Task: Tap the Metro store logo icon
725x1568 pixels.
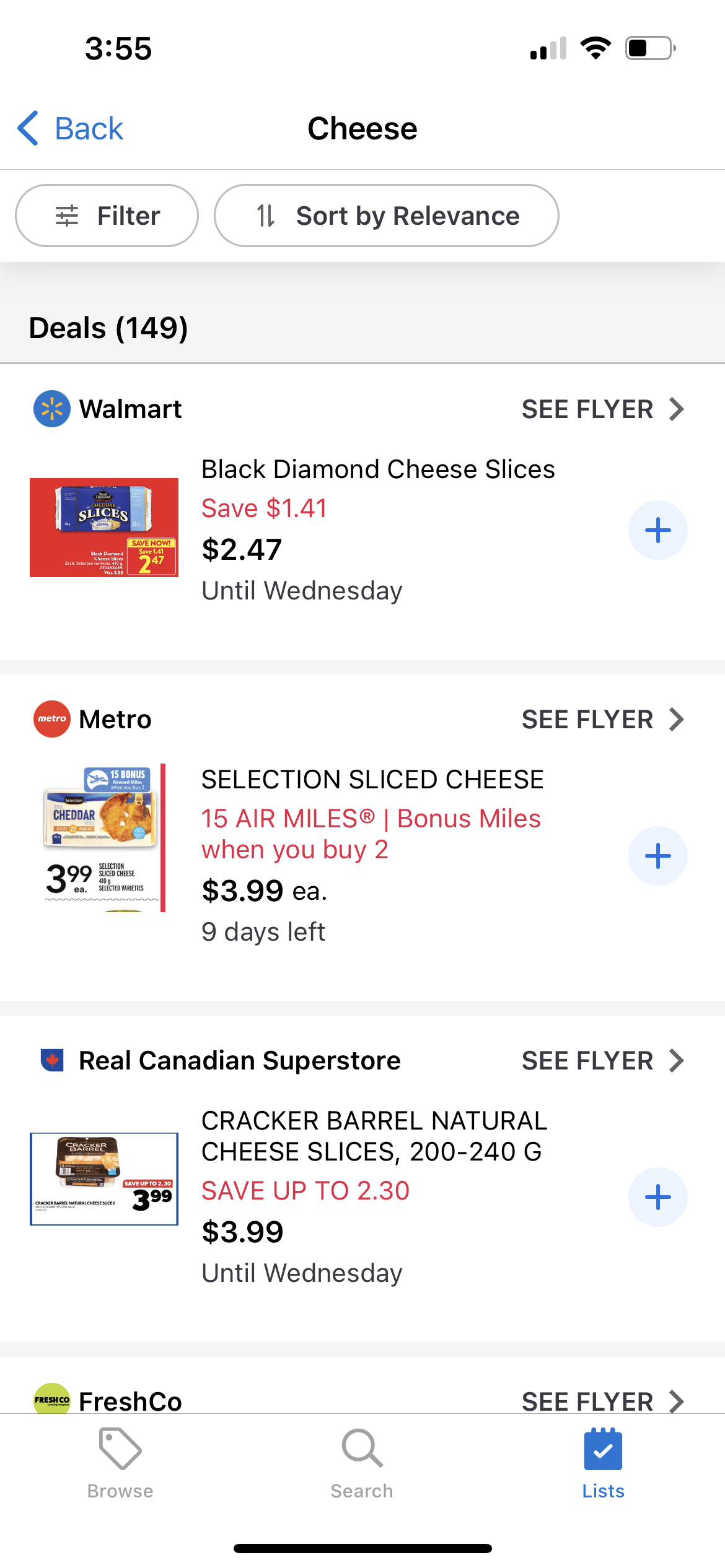Action: (x=53, y=719)
